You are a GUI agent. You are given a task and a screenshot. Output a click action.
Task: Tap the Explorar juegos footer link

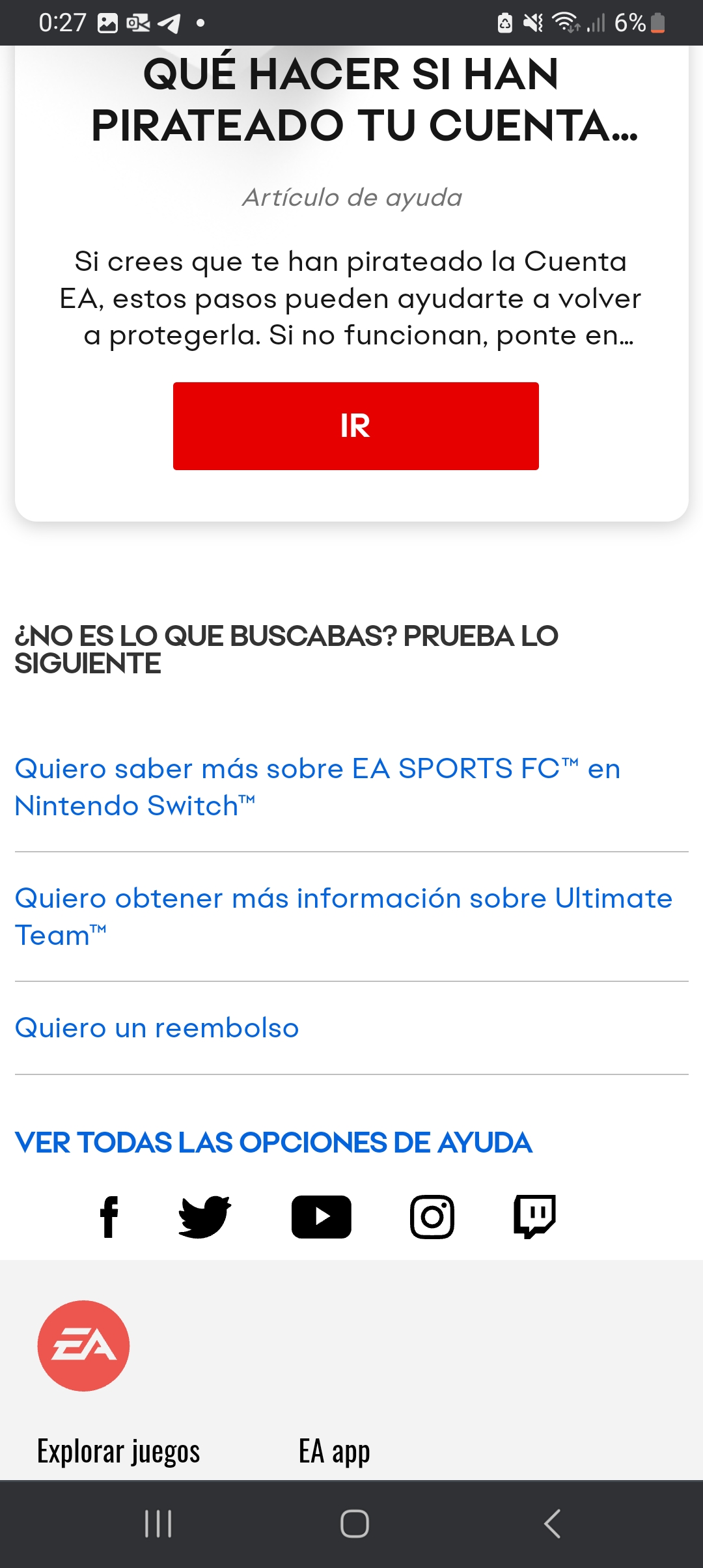[118, 1452]
